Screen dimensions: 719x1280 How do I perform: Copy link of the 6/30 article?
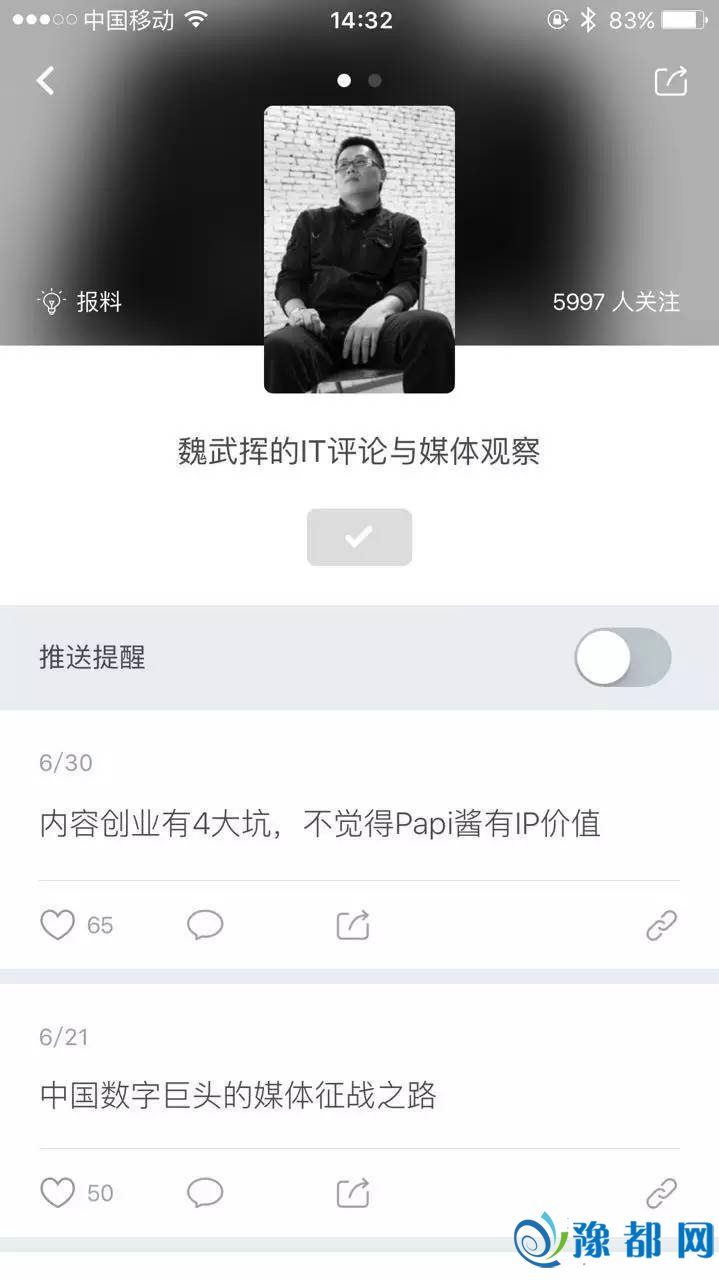coord(661,925)
